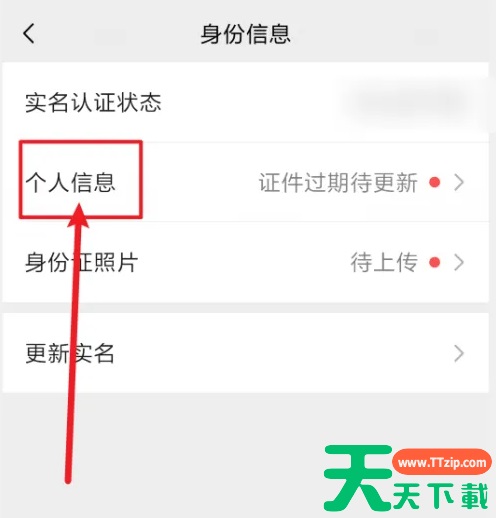The width and height of the screenshot is (496, 518).
Task: Open the 身份证照片 upload row
Action: point(245,262)
